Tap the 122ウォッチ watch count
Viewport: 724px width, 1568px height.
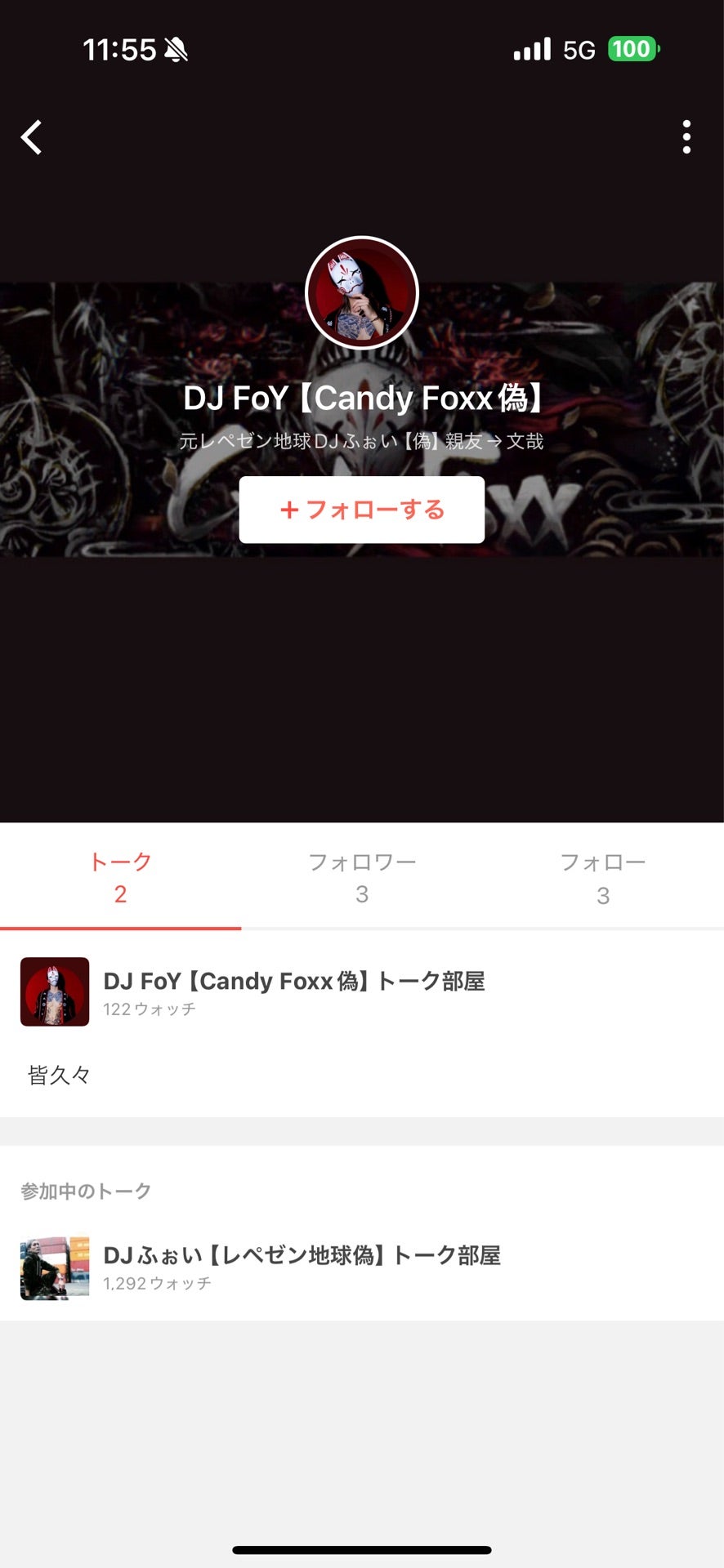[x=149, y=1009]
